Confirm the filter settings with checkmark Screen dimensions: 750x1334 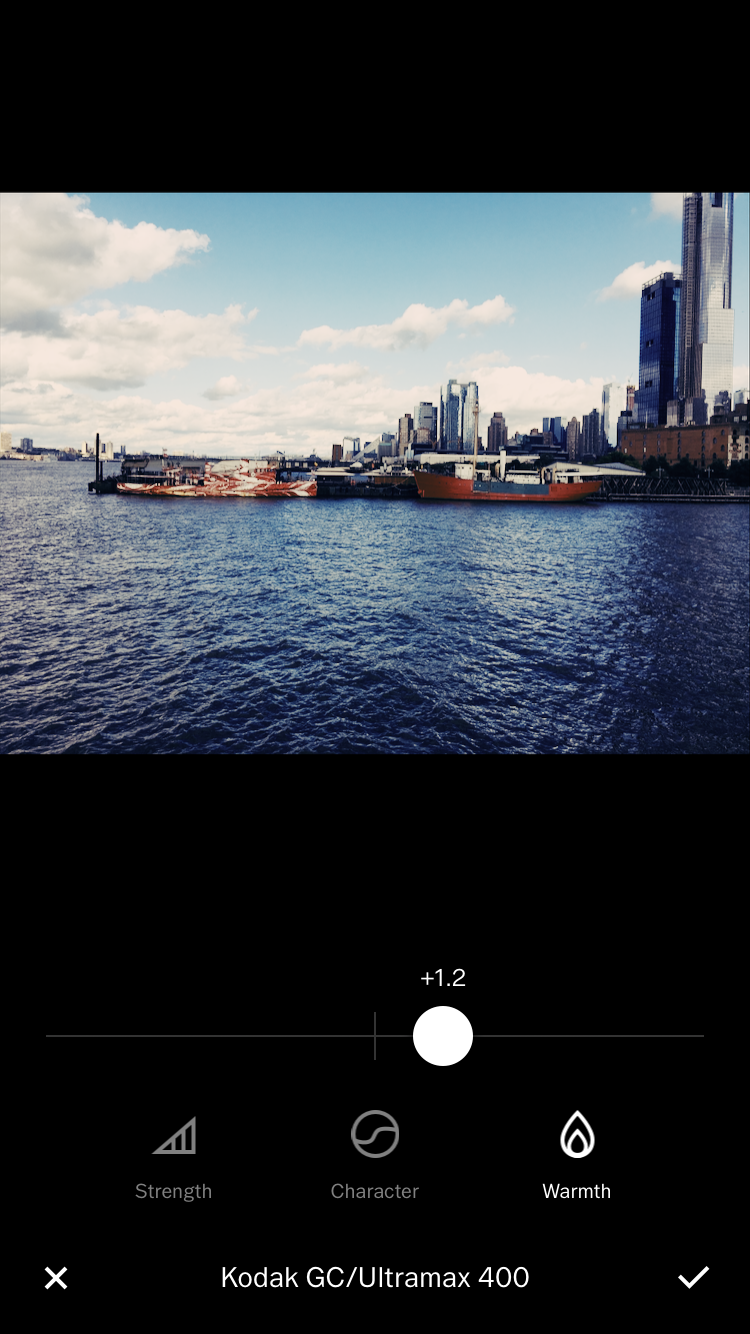[x=693, y=1277]
